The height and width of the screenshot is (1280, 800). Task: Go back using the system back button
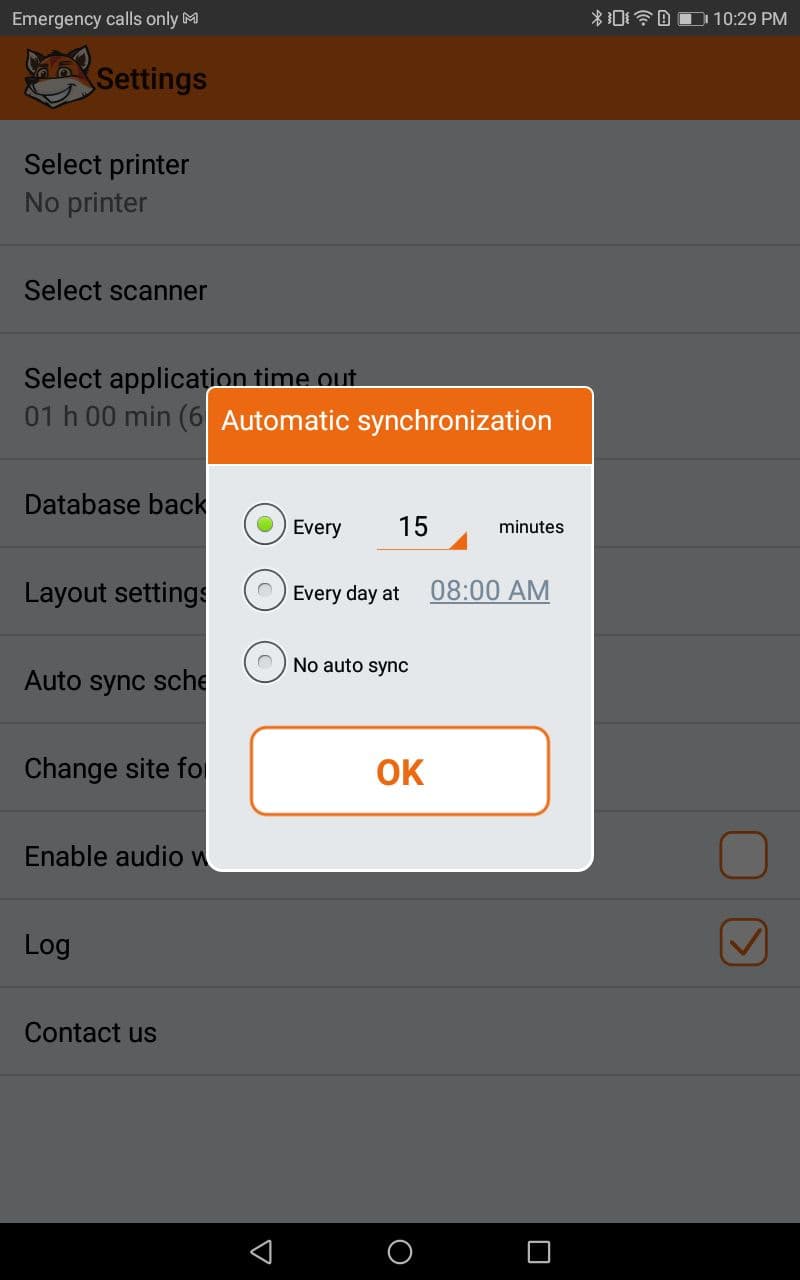[x=261, y=1251]
